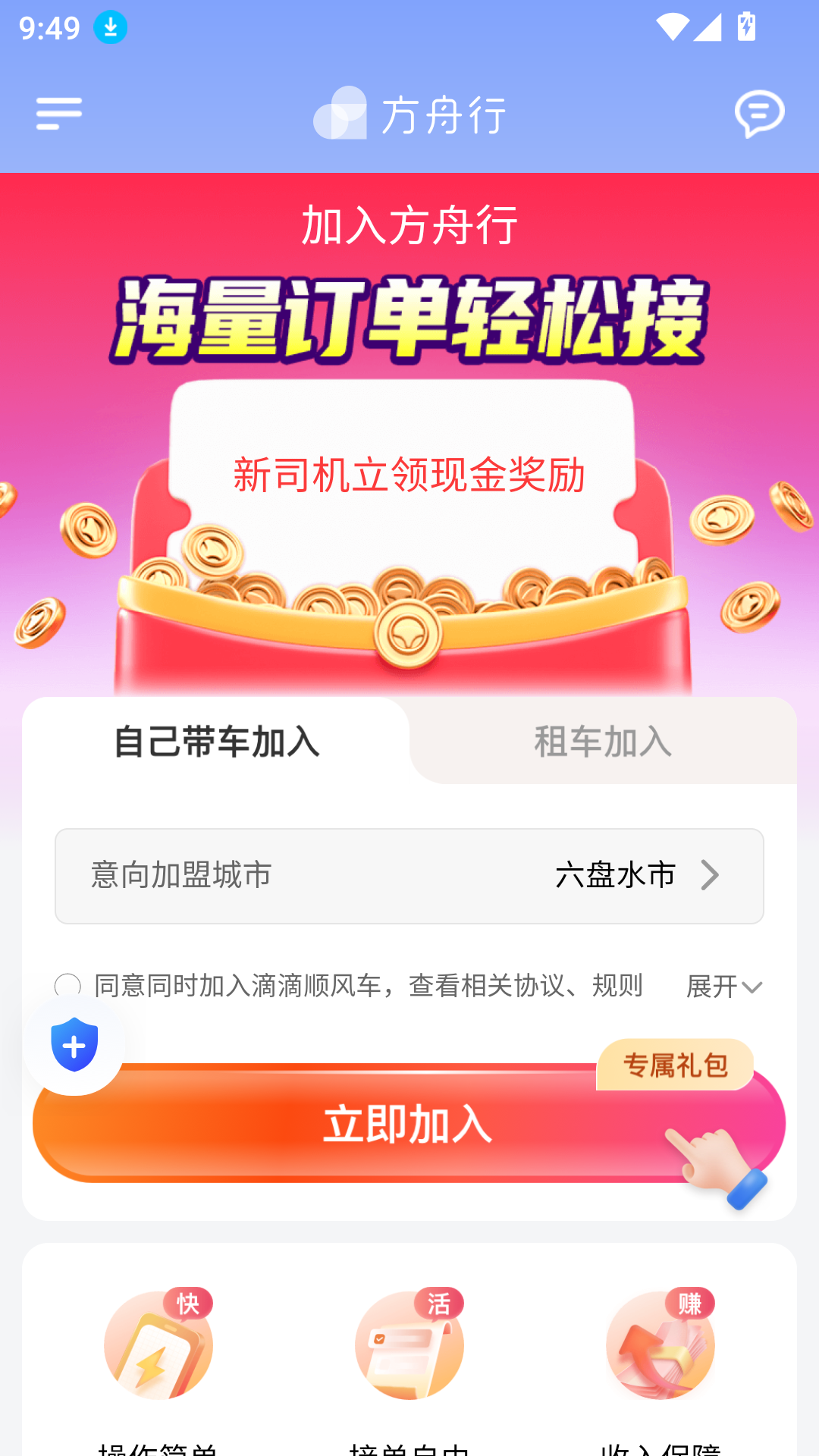Open the chat message icon

click(x=761, y=114)
